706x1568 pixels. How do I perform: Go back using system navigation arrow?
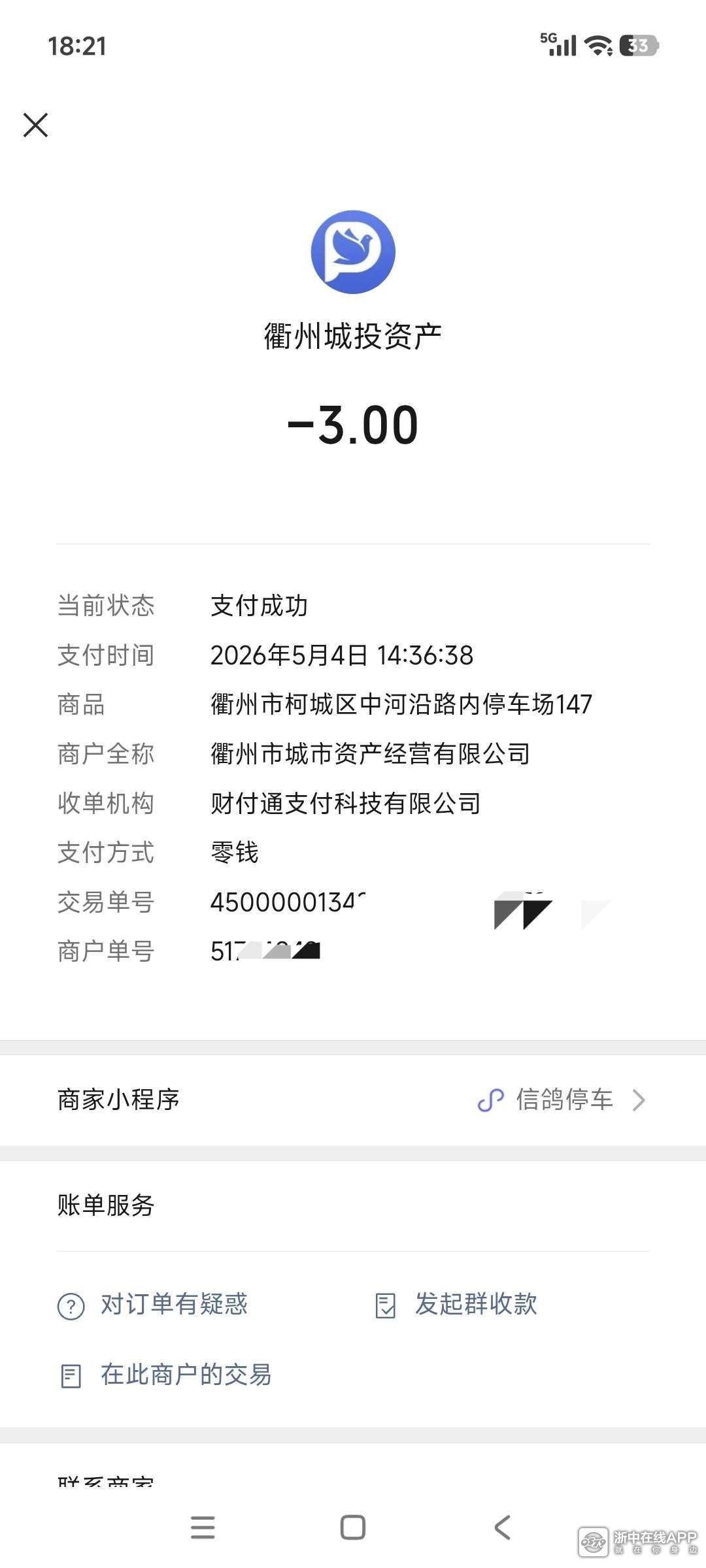[x=502, y=1527]
